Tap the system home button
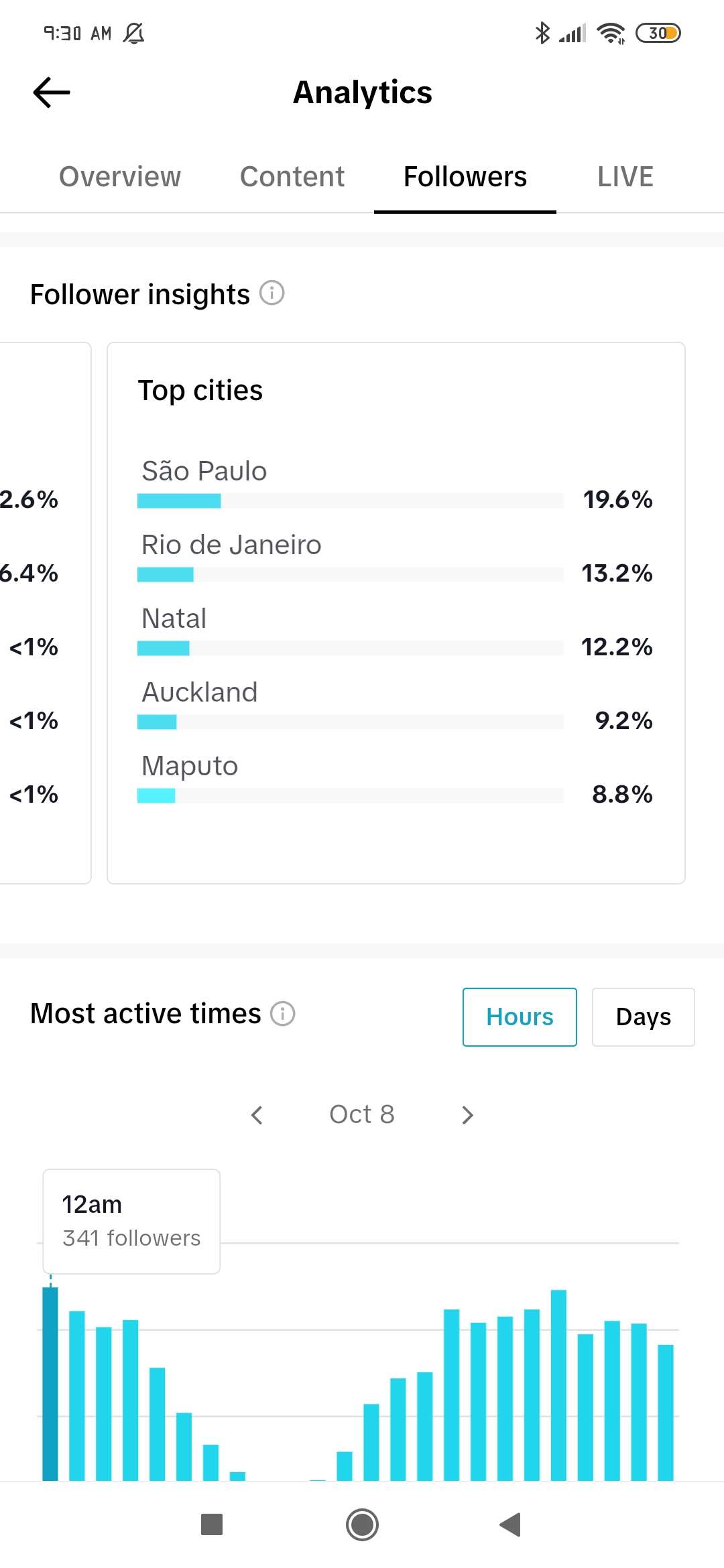Image resolution: width=724 pixels, height=1568 pixels. [x=362, y=1524]
